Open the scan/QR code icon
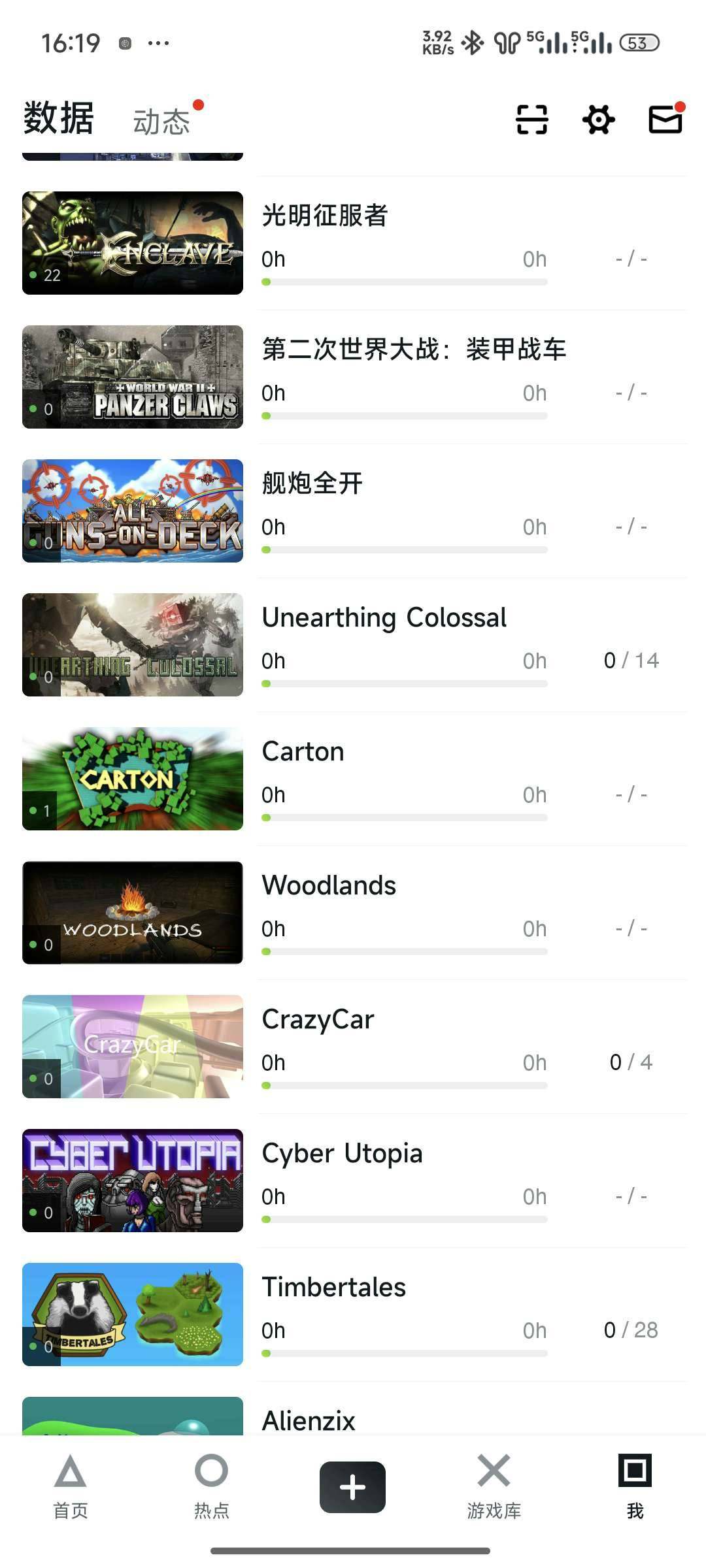 (531, 120)
